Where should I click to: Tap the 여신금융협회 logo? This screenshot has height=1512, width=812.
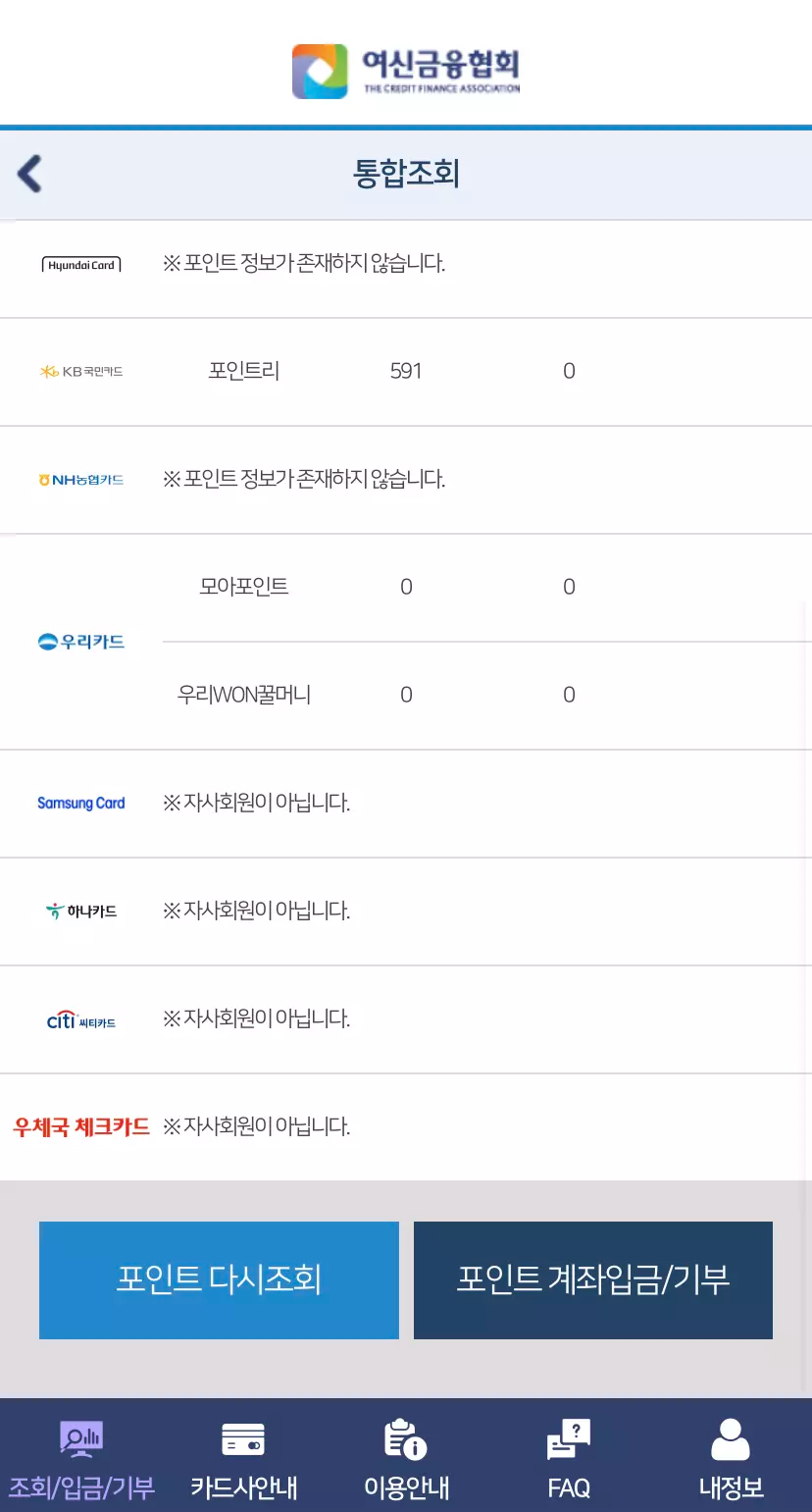tap(406, 71)
